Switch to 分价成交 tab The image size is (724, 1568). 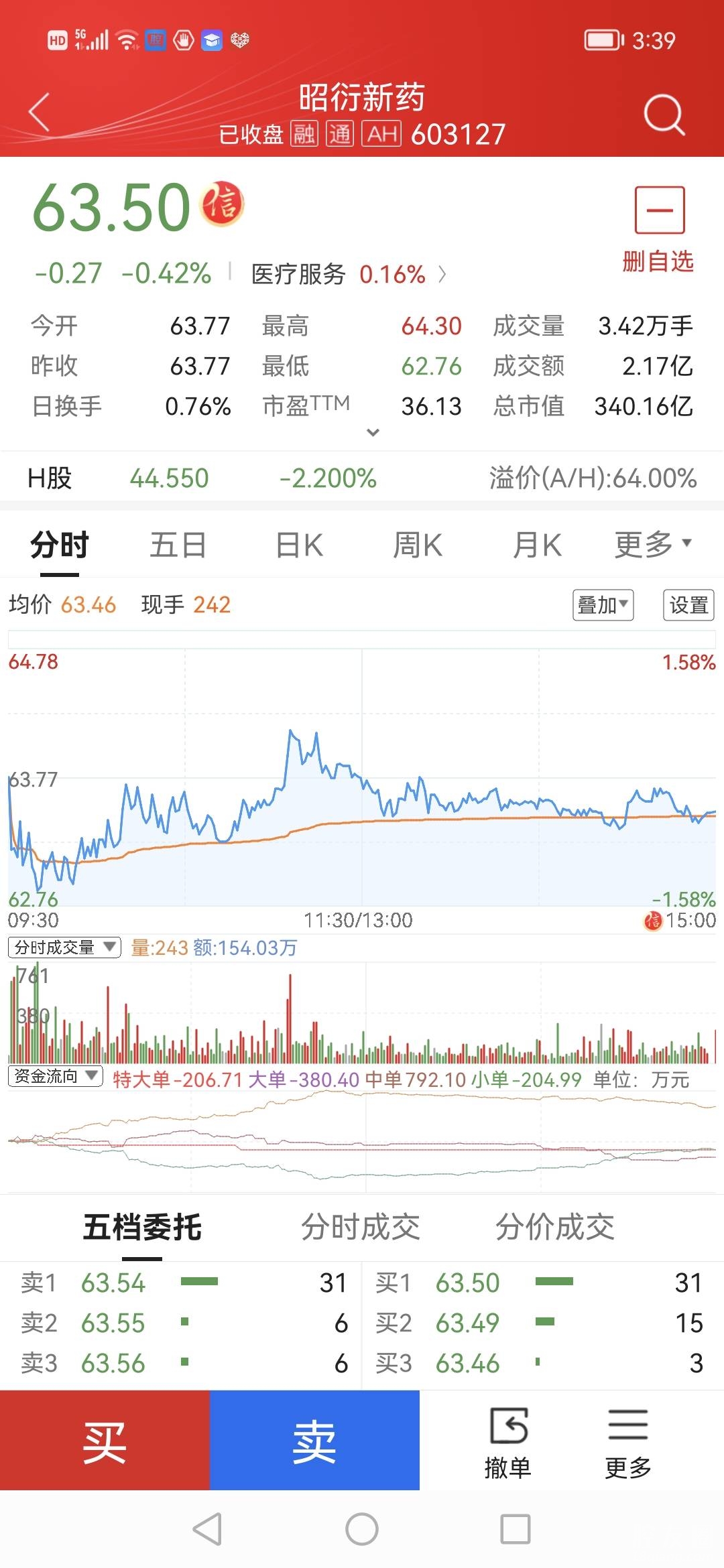[554, 1228]
